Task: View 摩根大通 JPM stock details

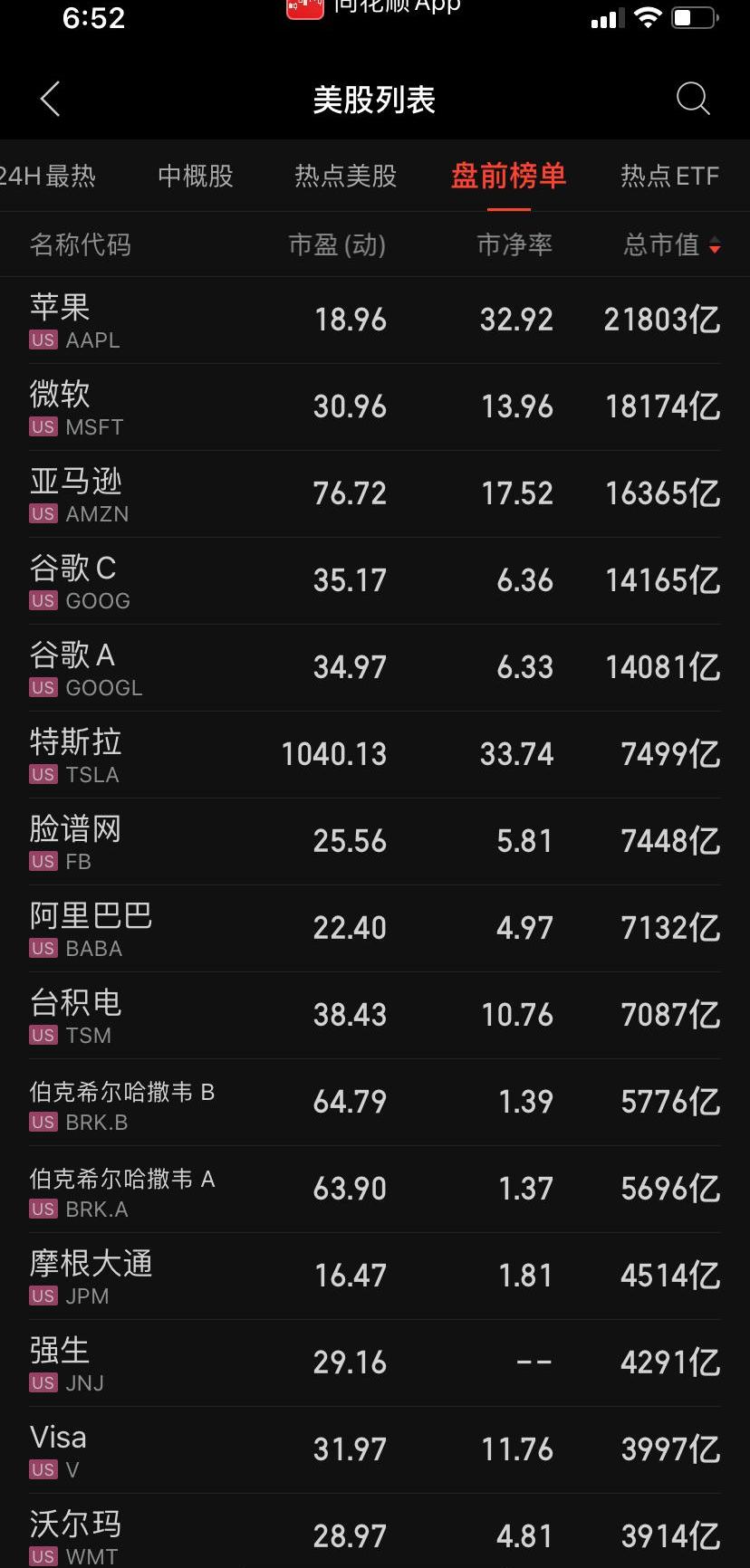Action: [375, 1276]
